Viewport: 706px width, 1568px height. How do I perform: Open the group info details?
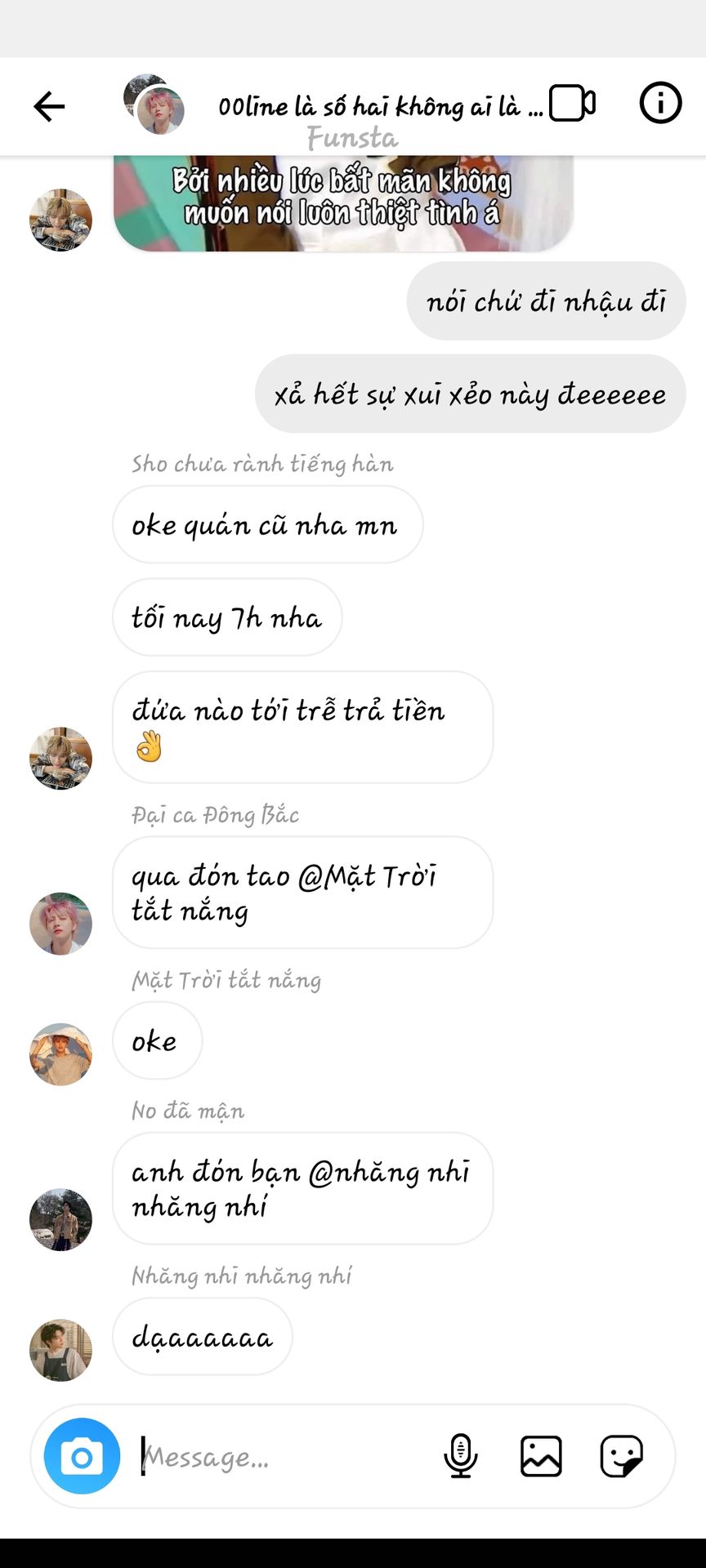(x=659, y=104)
